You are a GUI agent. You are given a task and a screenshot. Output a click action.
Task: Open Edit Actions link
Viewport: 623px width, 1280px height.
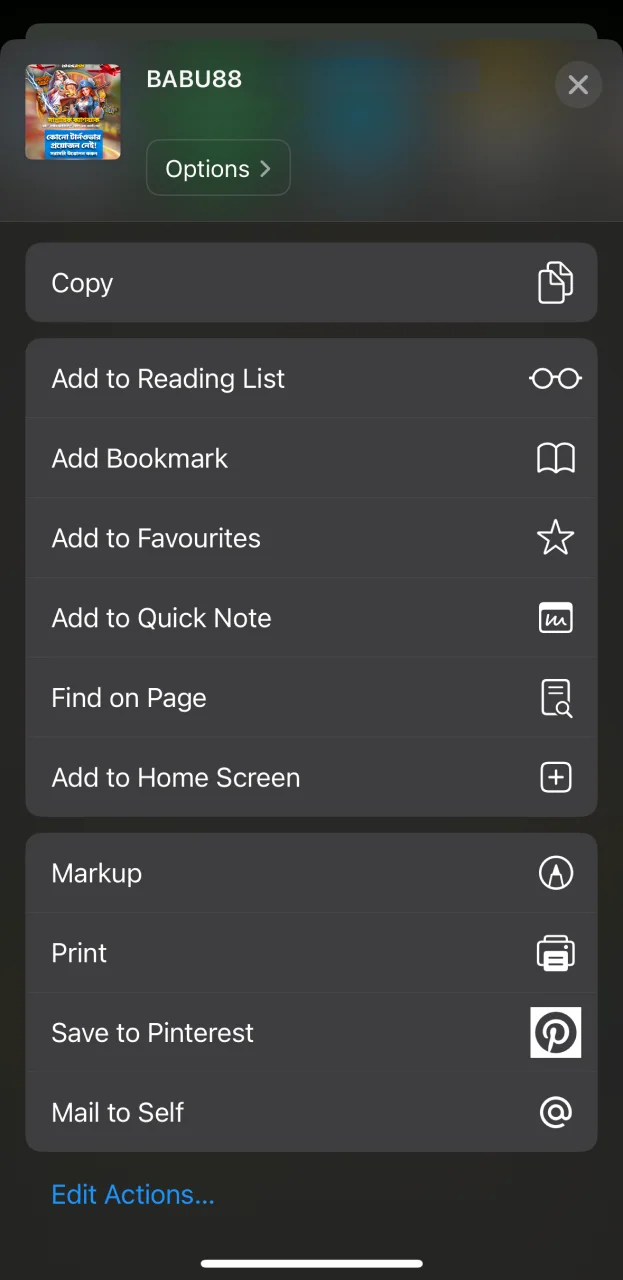pos(133,1194)
